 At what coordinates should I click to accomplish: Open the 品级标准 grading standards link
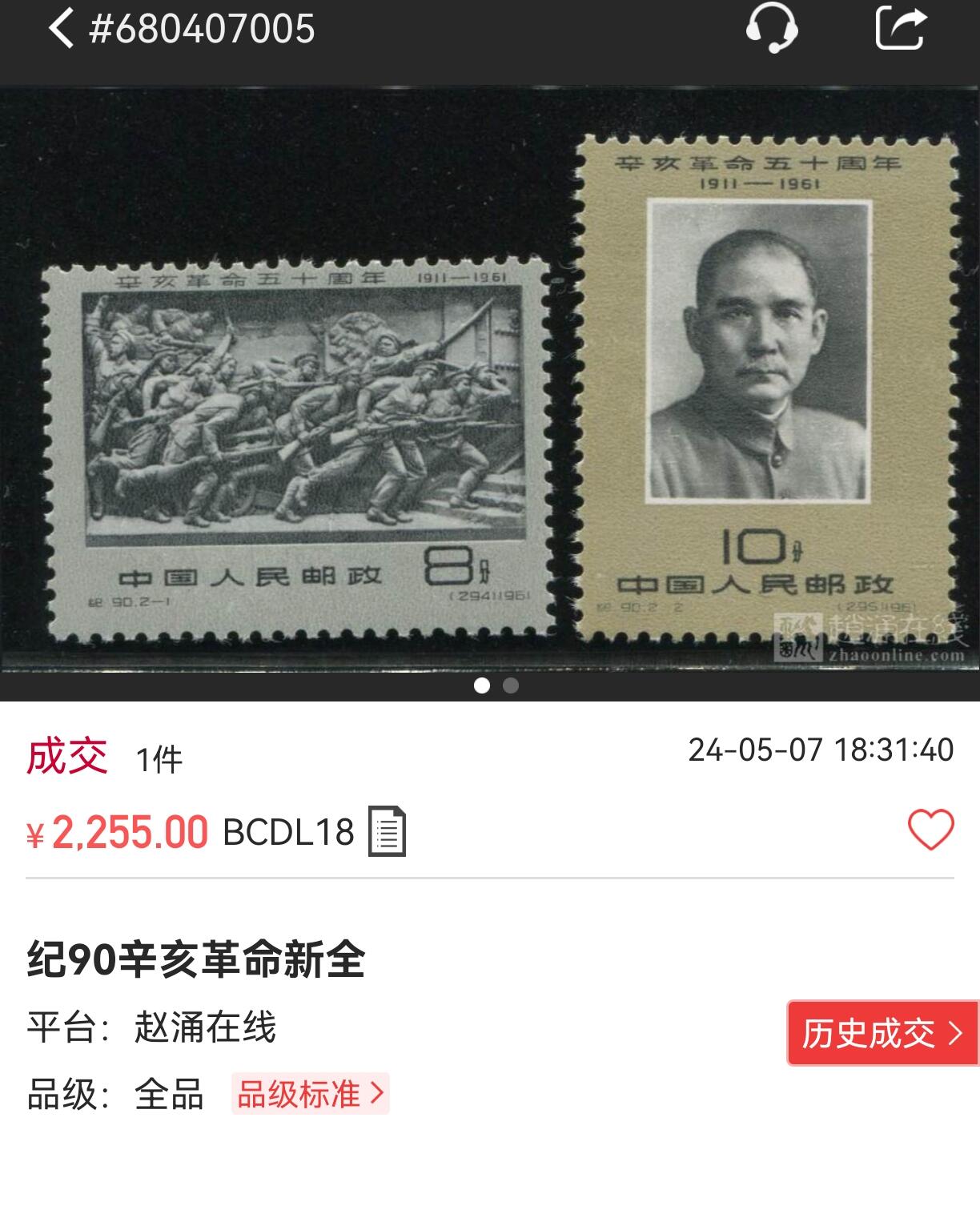[x=311, y=1094]
